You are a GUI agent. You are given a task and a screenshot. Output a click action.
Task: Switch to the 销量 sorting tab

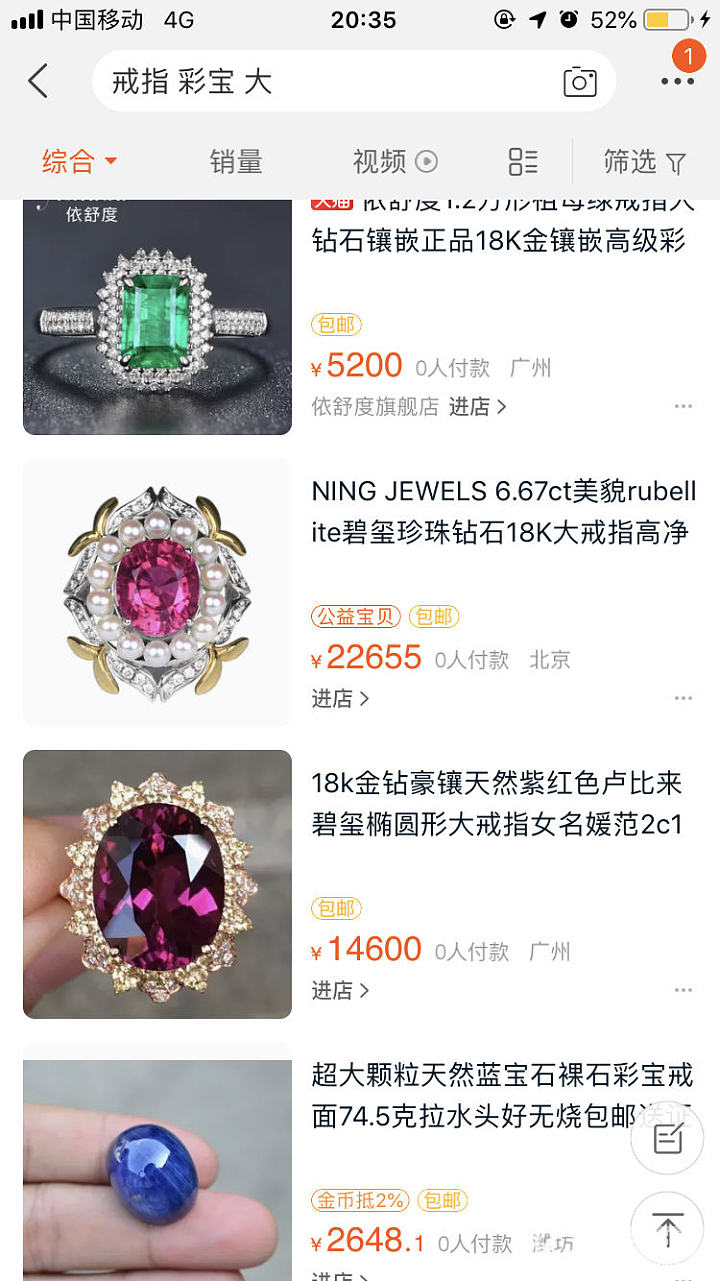(236, 161)
